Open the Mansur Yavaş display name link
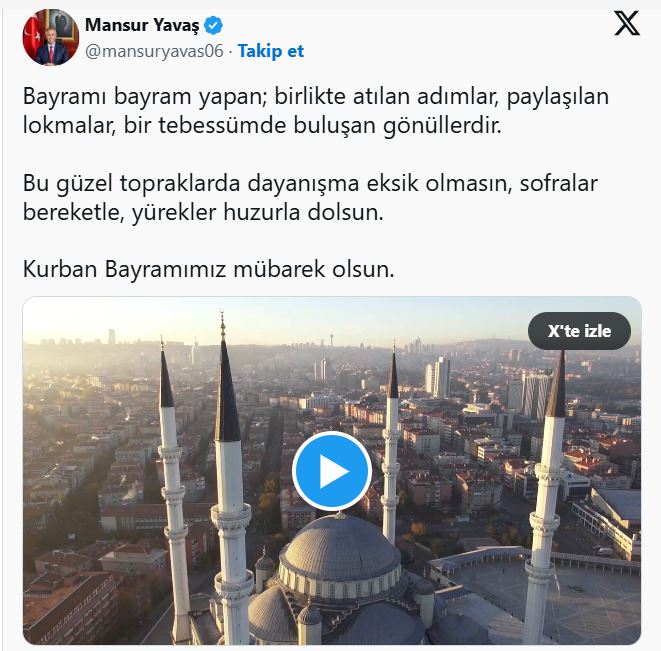 [x=142, y=25]
